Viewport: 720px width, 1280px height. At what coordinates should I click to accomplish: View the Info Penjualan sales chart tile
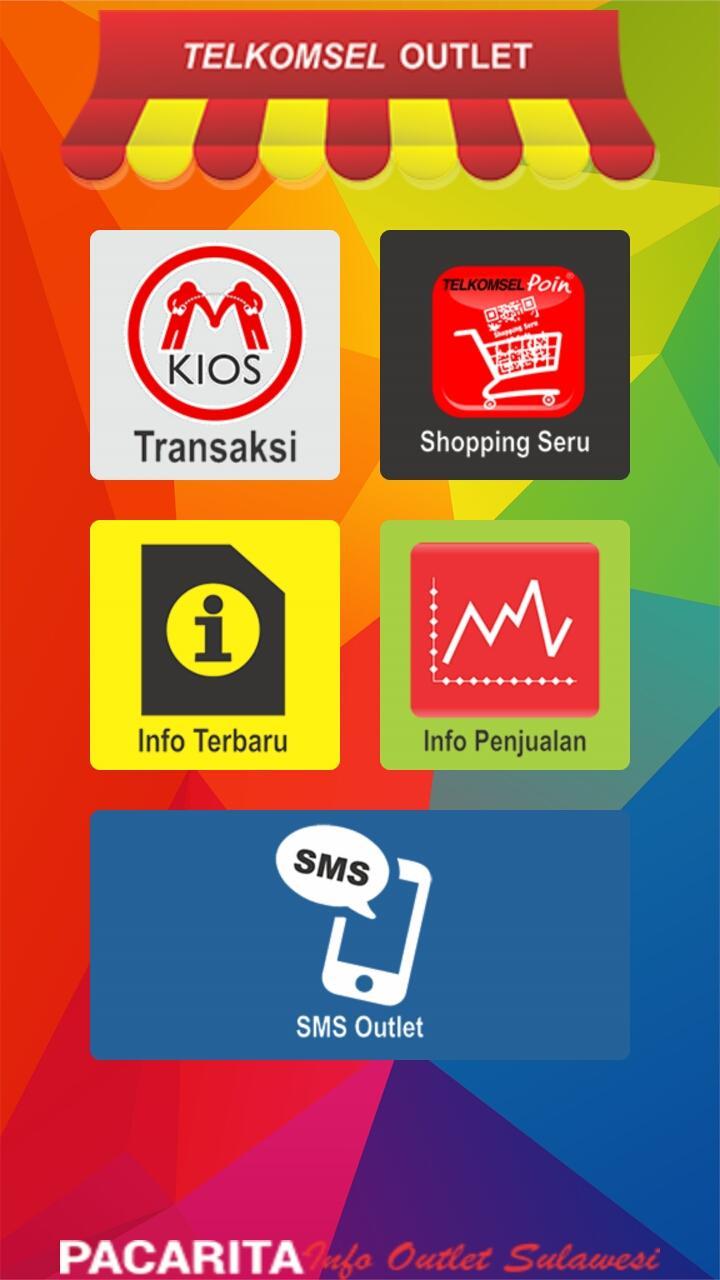505,645
